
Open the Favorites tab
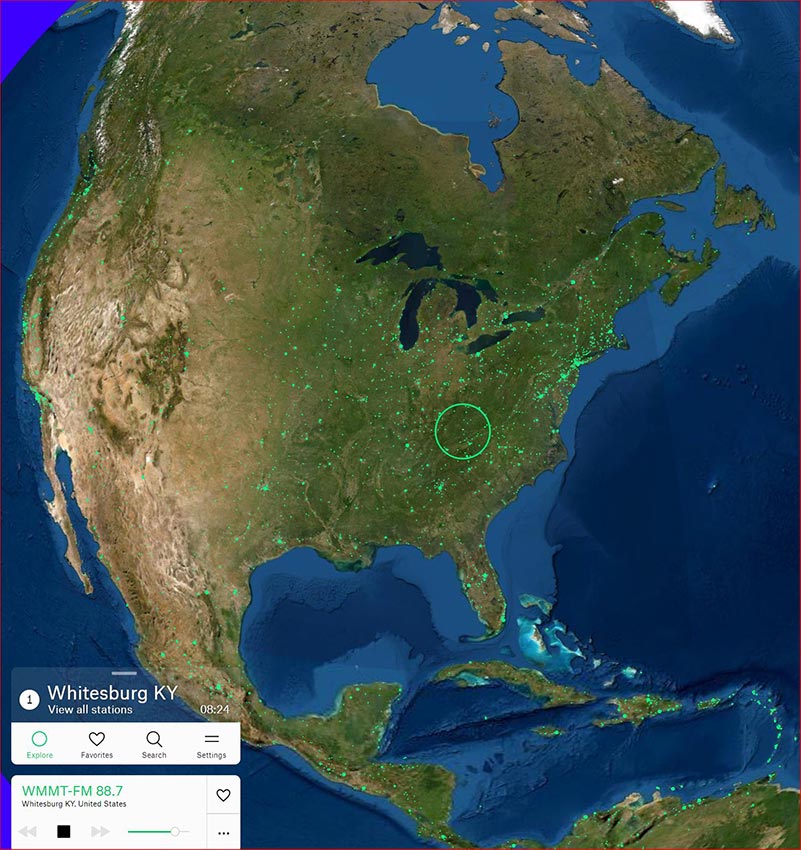point(97,745)
